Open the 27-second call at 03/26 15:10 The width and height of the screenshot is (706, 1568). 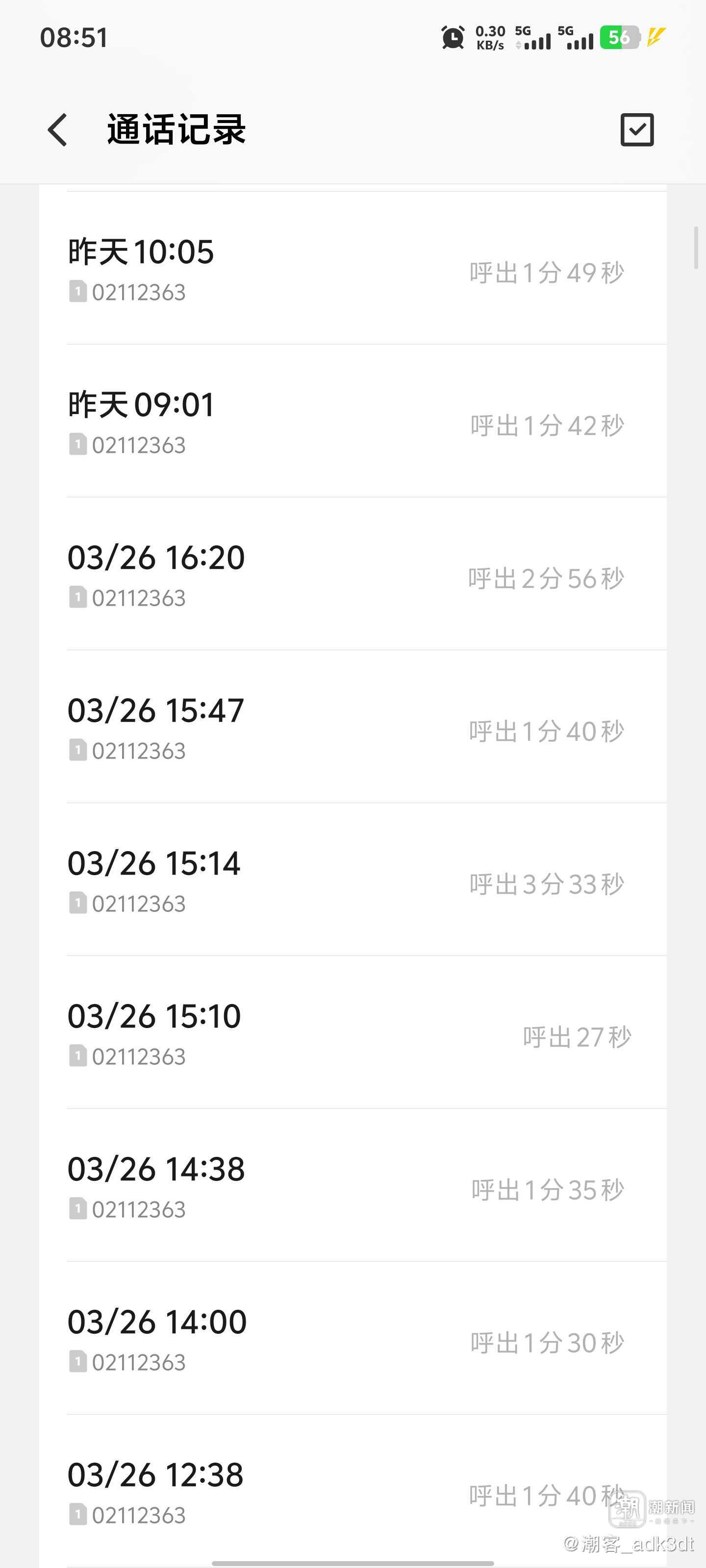353,1032
